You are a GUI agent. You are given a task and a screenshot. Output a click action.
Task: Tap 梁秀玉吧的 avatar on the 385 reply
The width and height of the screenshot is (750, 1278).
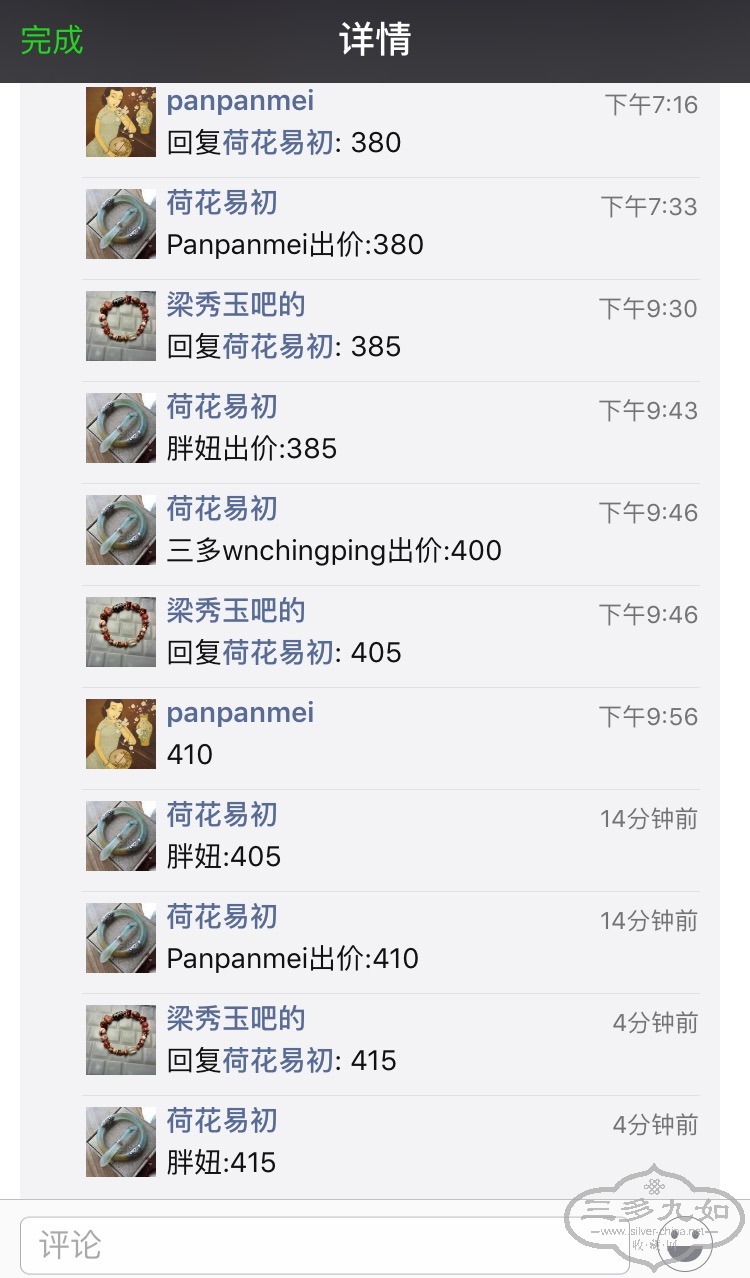(121, 326)
